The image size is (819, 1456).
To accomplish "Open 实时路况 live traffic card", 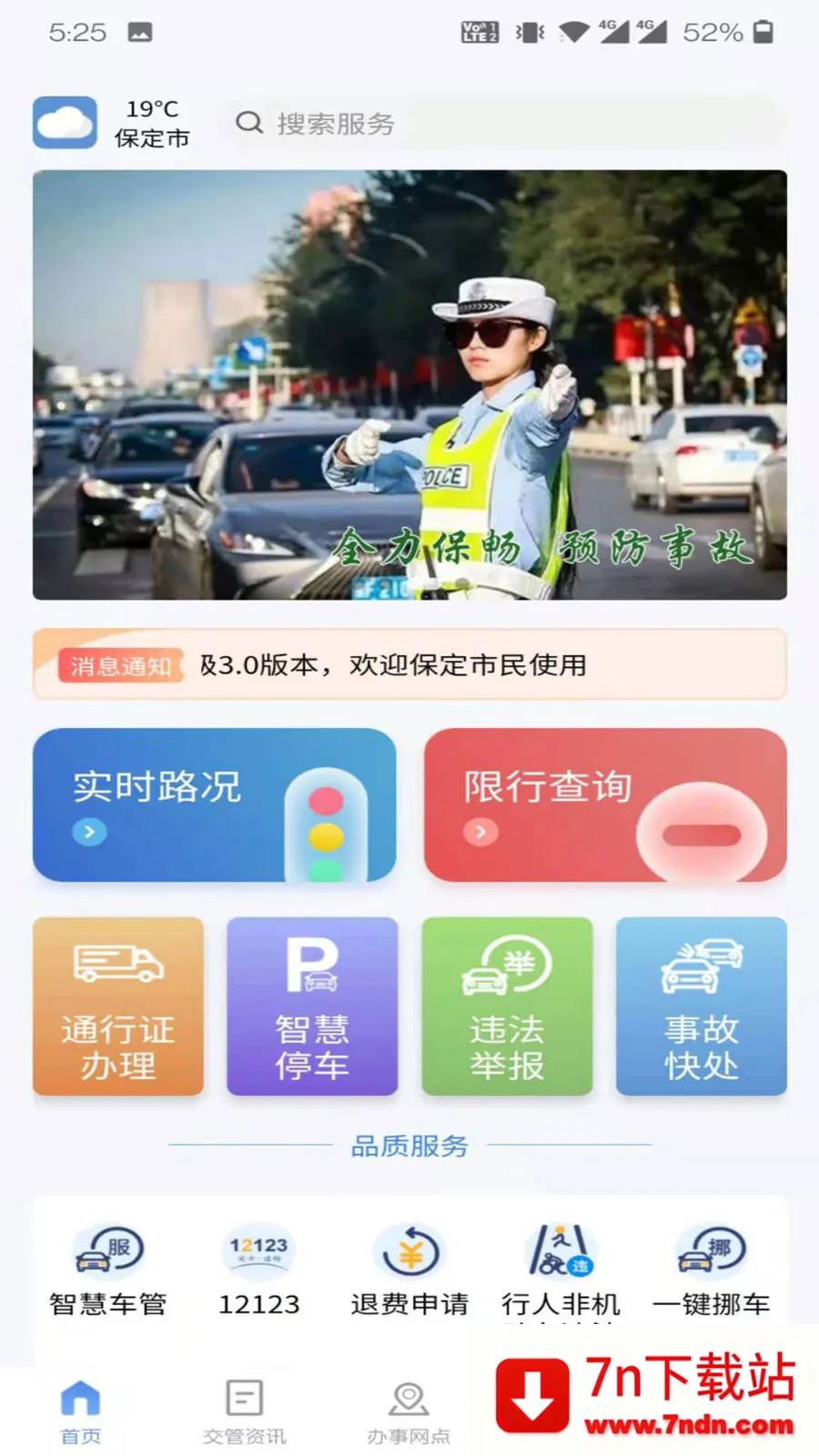I will (214, 805).
